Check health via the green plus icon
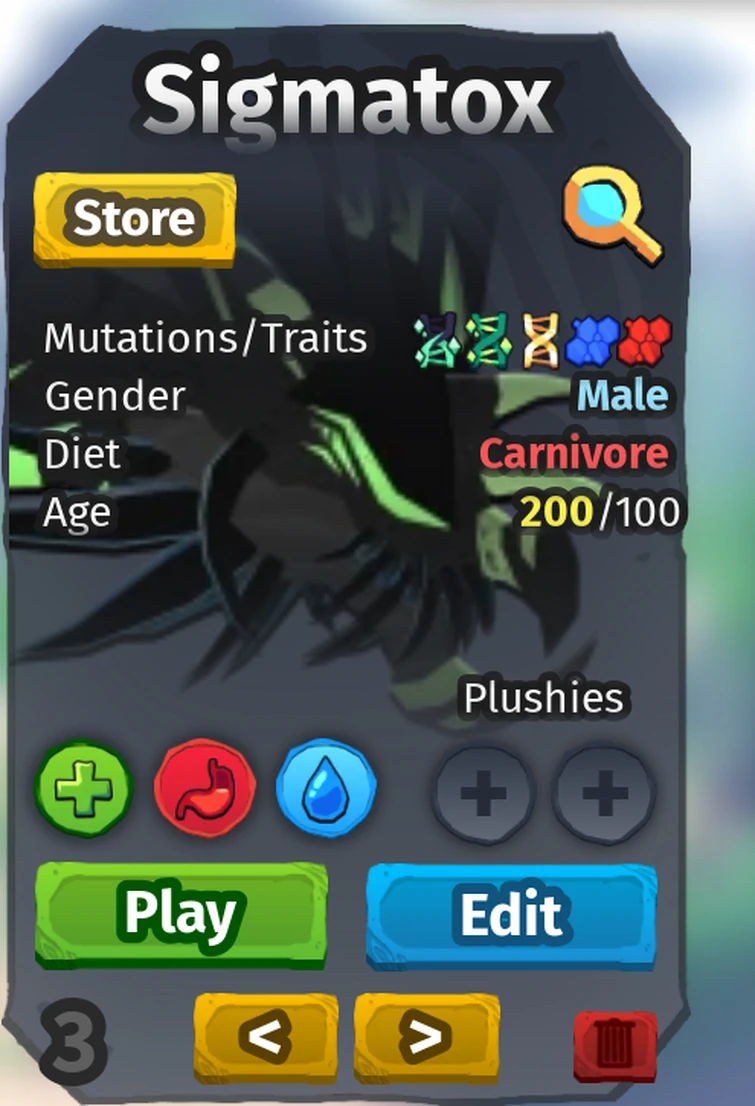The image size is (755, 1106). [x=83, y=788]
